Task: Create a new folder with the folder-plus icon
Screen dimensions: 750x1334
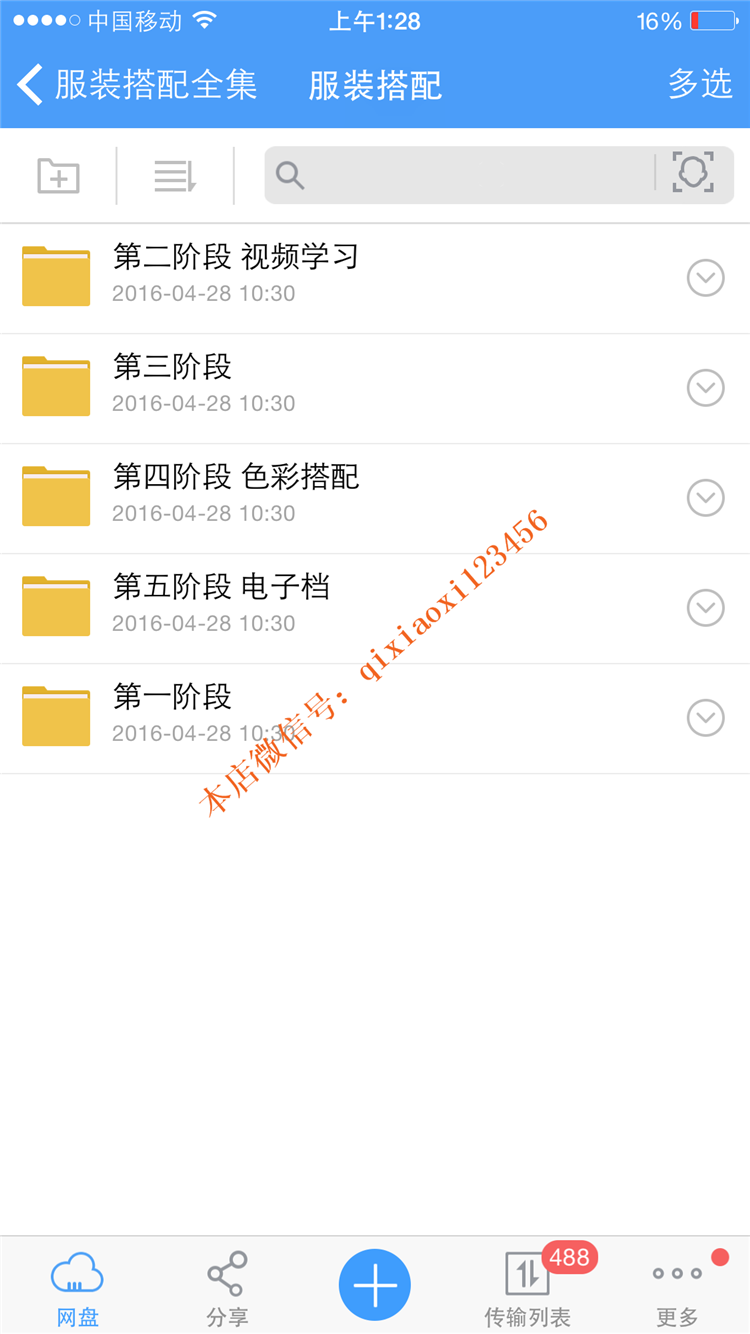Action: 58,176
